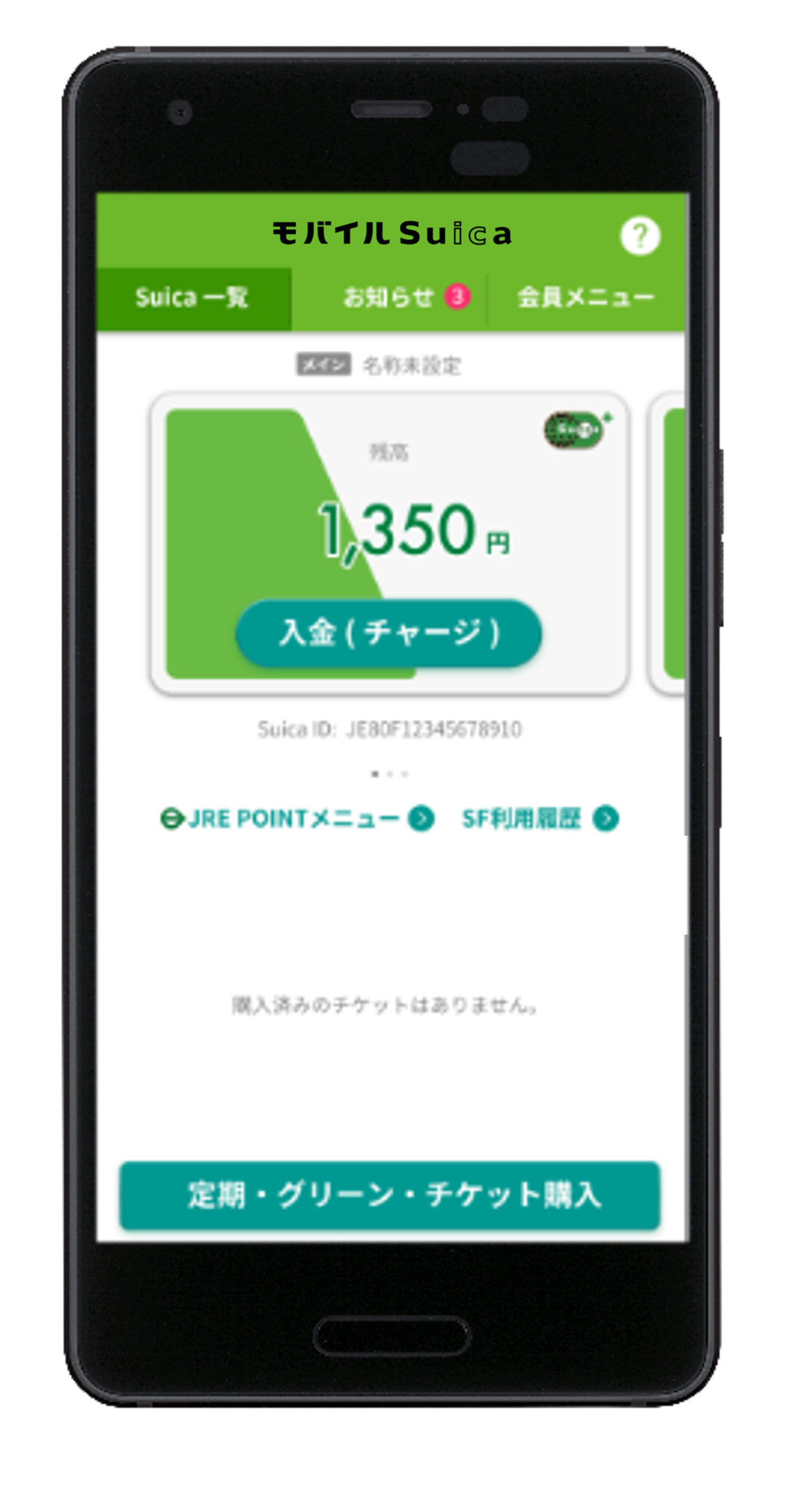Open the お知らせ notifications tab
Viewport: 791px width, 1512px height.
tap(406, 297)
